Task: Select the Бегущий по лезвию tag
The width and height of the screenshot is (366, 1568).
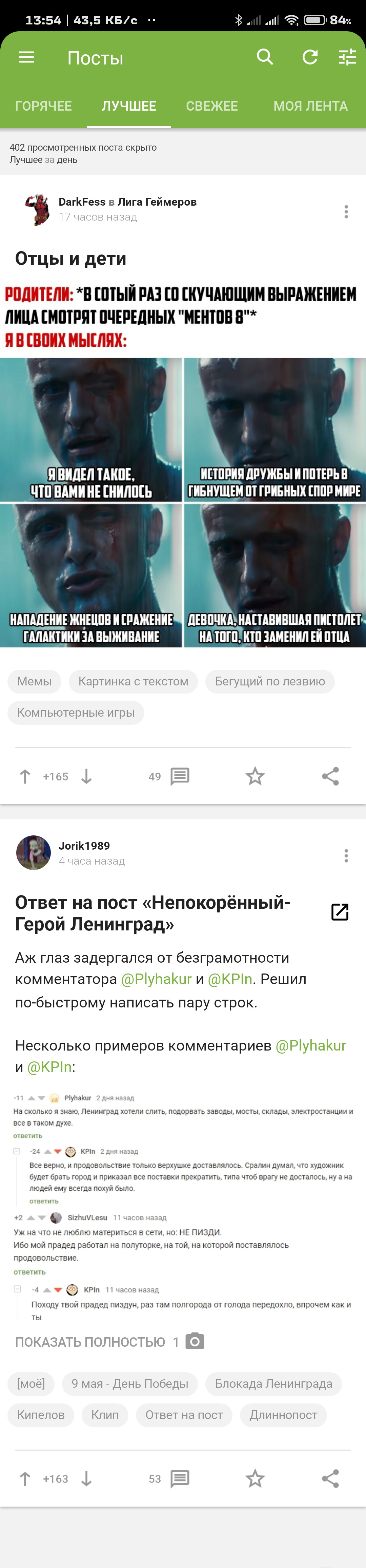Action: pos(269,681)
